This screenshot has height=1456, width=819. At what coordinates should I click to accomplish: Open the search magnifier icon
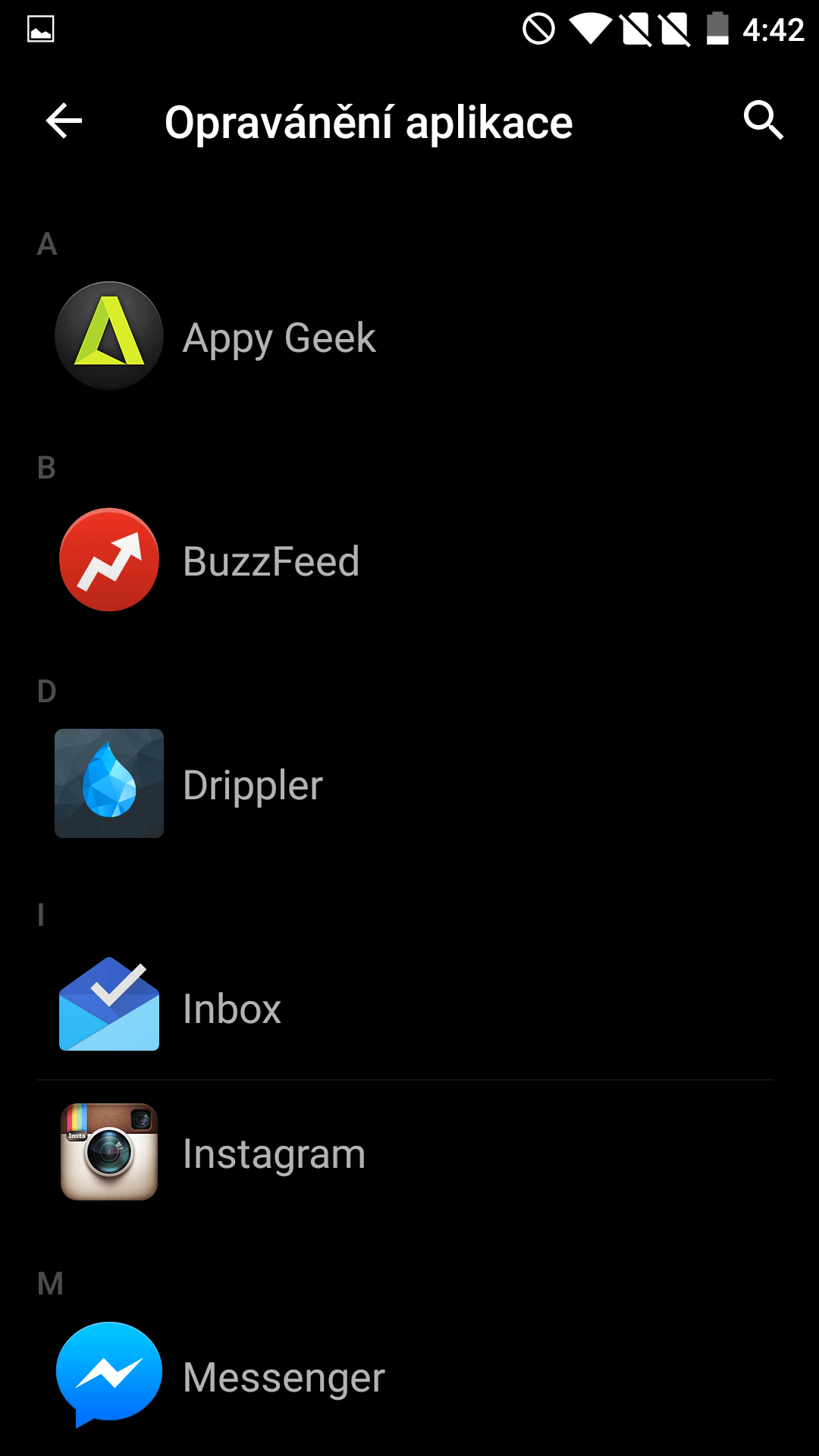[763, 121]
